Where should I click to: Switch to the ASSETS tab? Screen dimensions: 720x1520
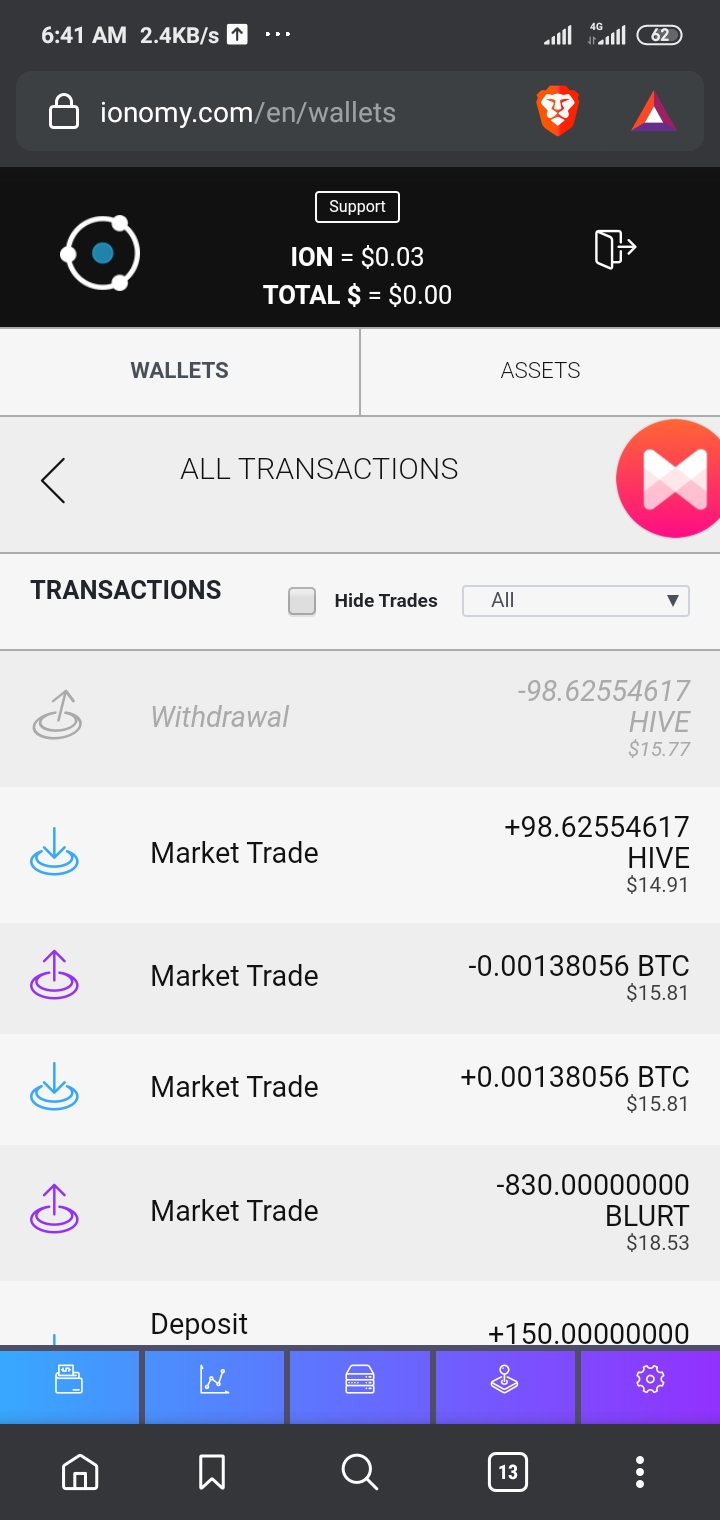(540, 371)
